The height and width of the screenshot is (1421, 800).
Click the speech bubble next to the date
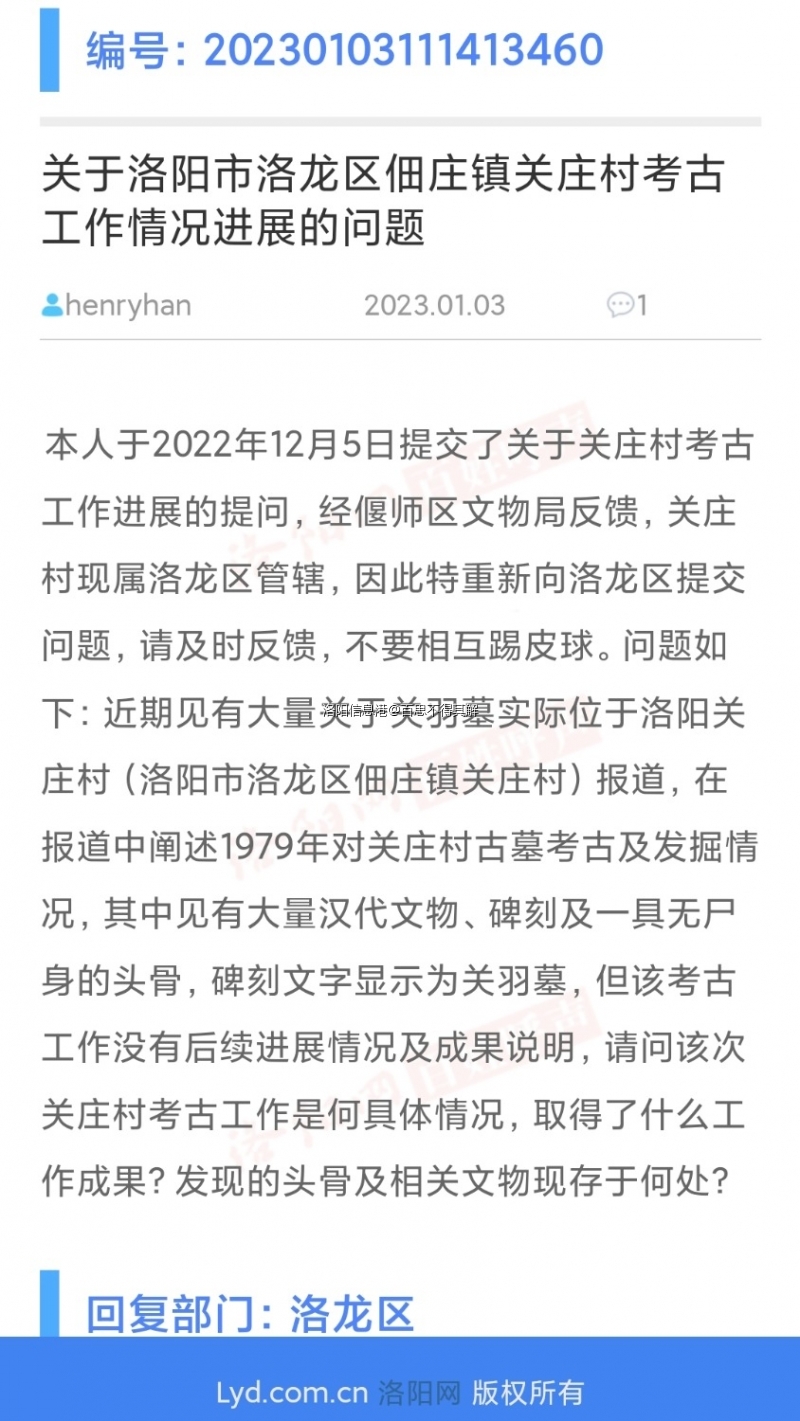(x=621, y=304)
